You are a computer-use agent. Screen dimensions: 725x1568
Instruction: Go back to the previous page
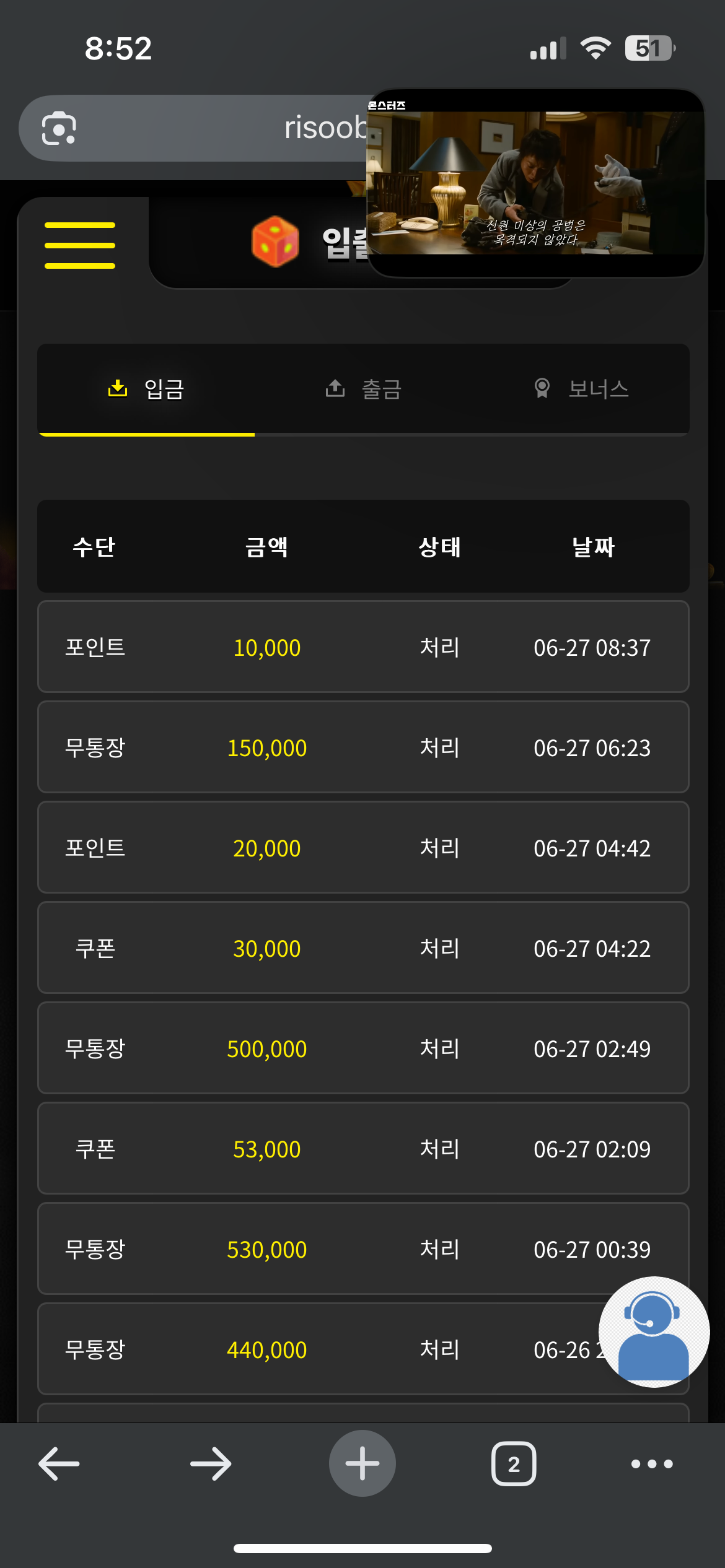[x=59, y=1464]
